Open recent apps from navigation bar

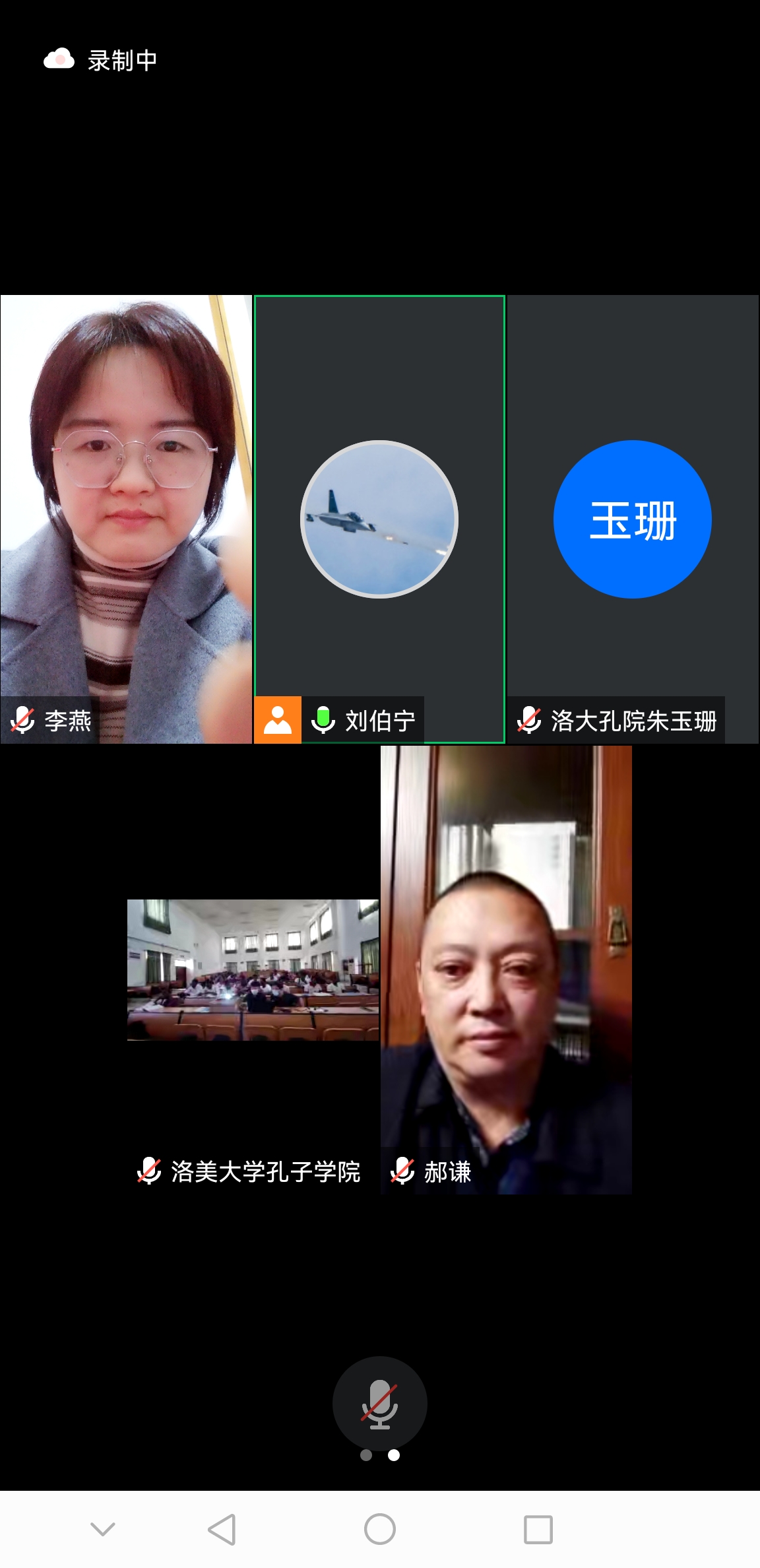(538, 1529)
